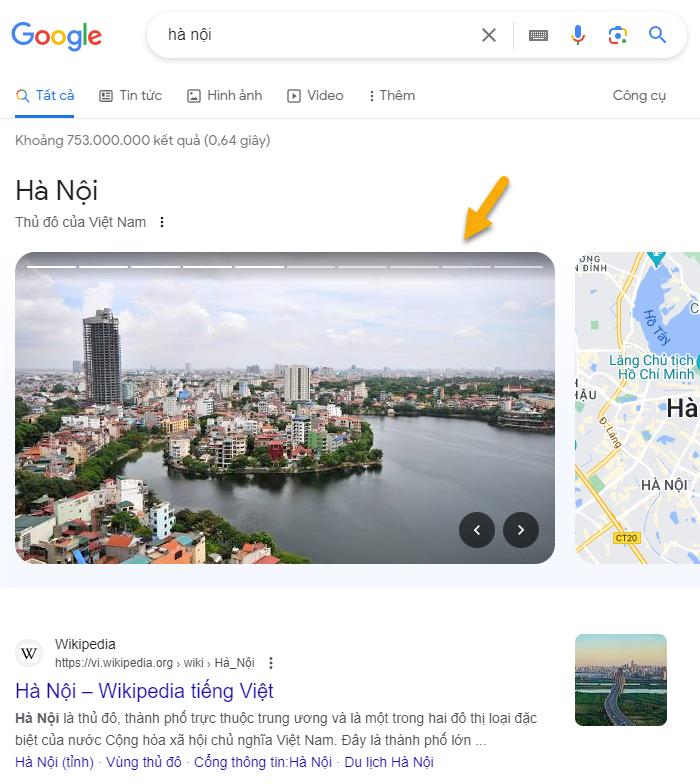This screenshot has width=700, height=784.
Task: Tap the blue magnifier search button
Action: pyautogui.click(x=657, y=35)
